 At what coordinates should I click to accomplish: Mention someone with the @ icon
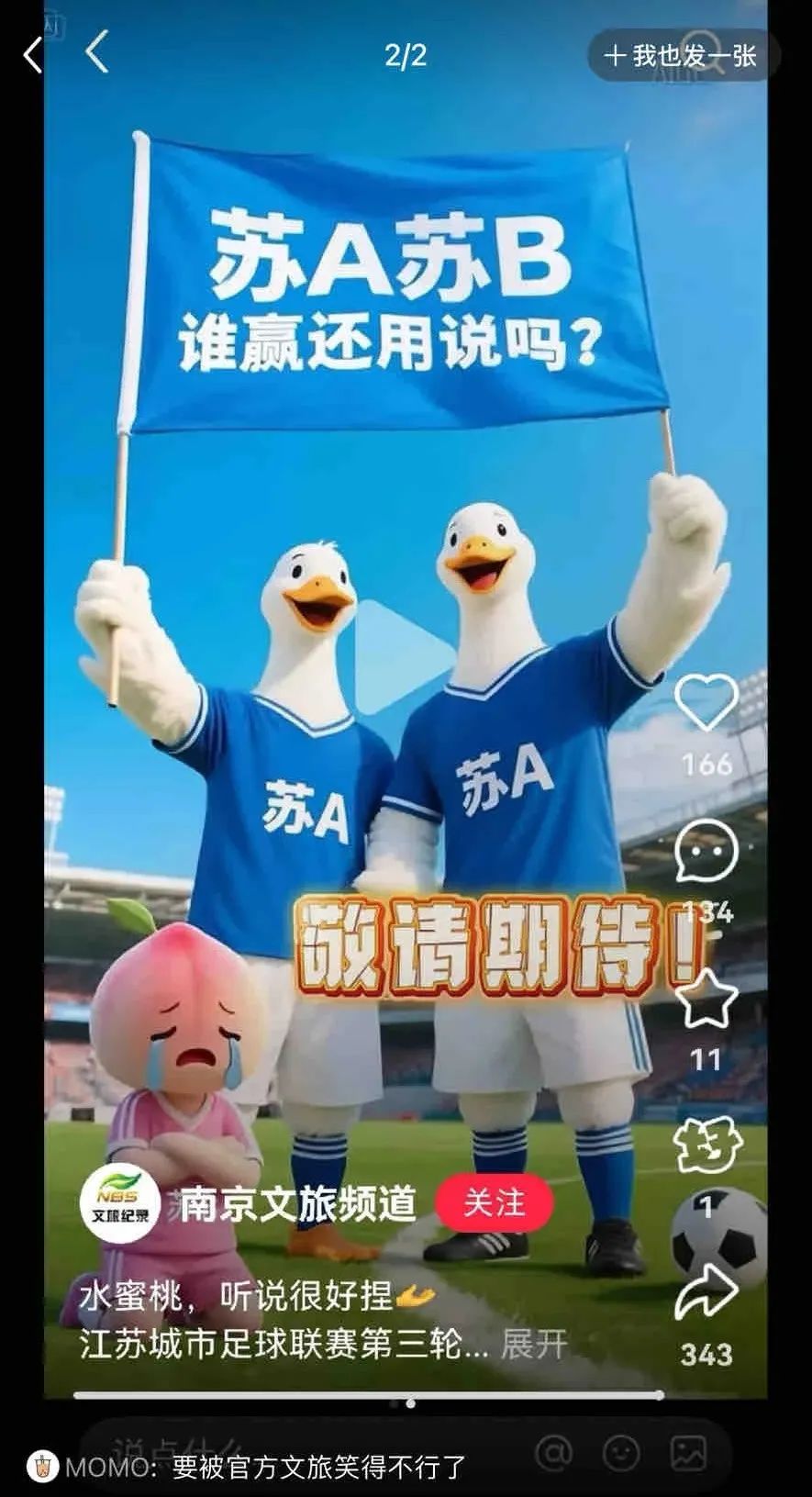(553, 1453)
